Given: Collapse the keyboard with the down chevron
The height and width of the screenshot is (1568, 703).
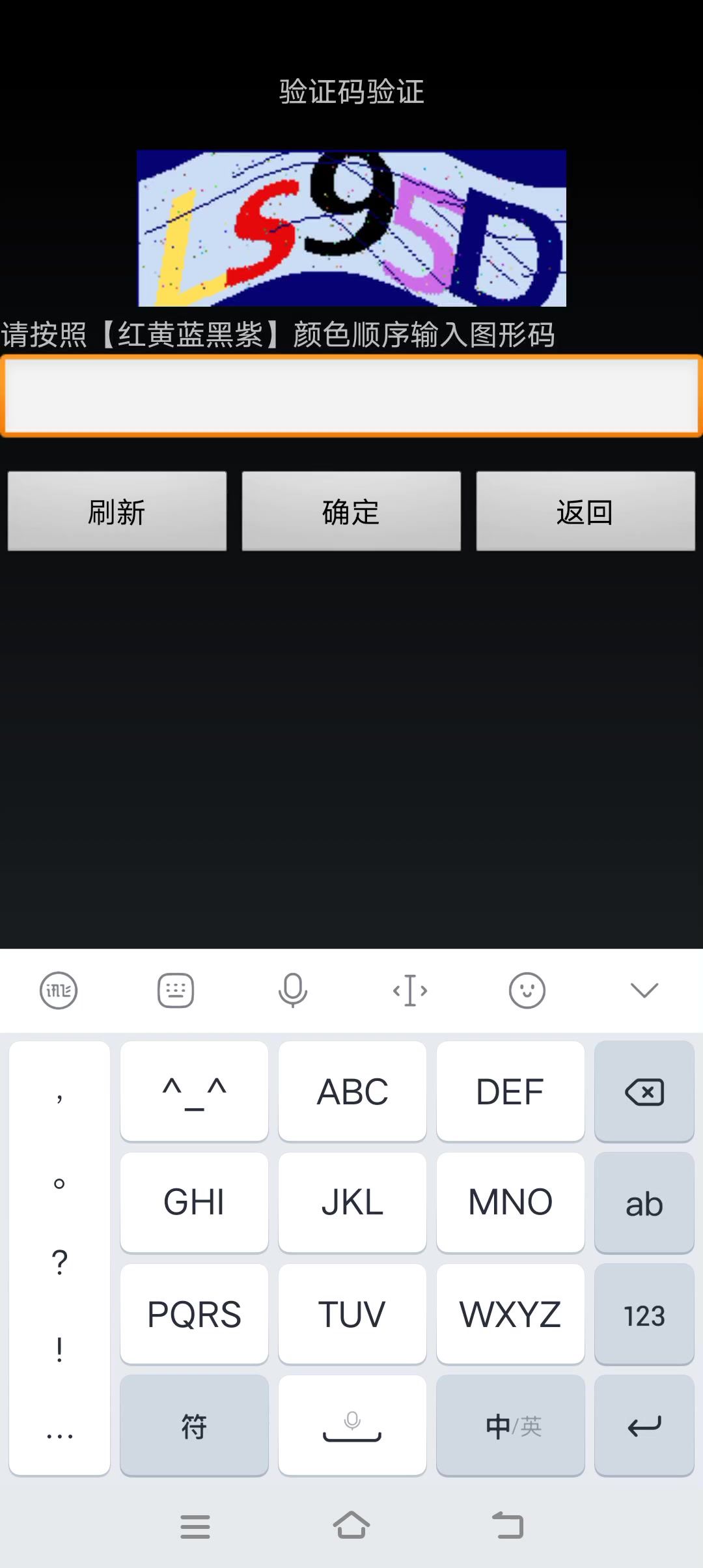Looking at the screenshot, I should click(x=644, y=990).
